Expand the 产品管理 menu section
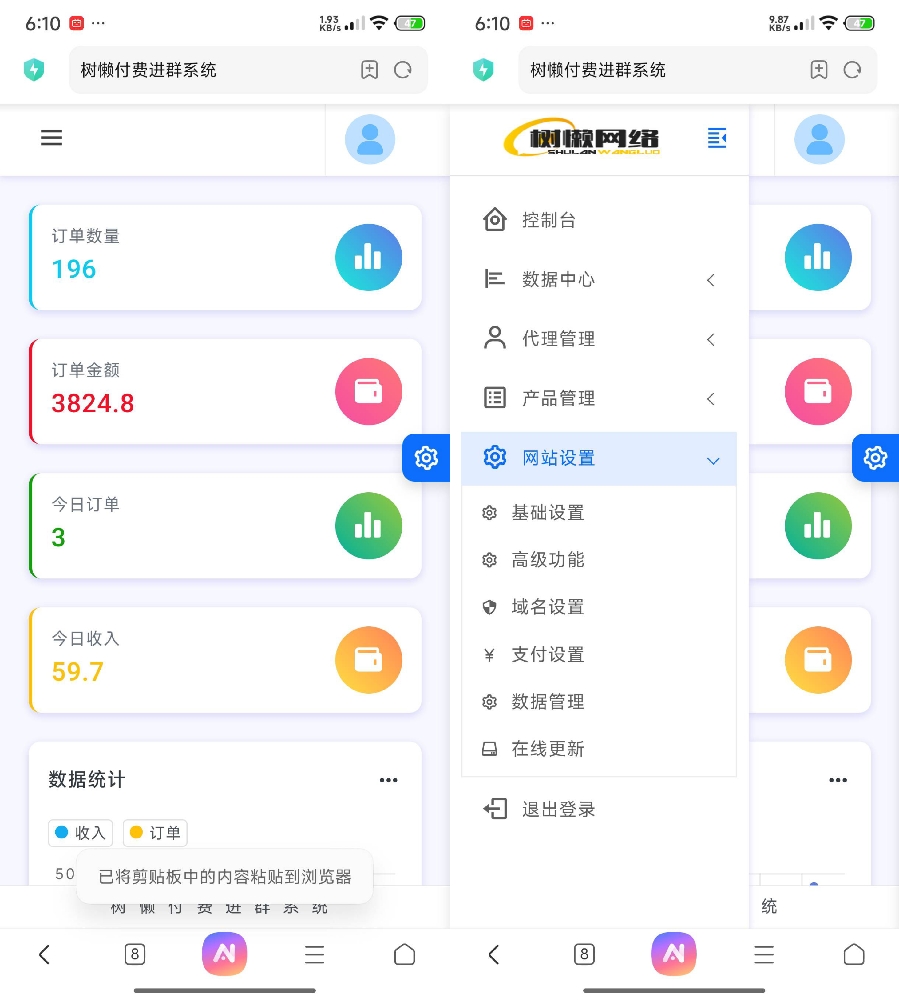The image size is (899, 1000). (x=598, y=398)
